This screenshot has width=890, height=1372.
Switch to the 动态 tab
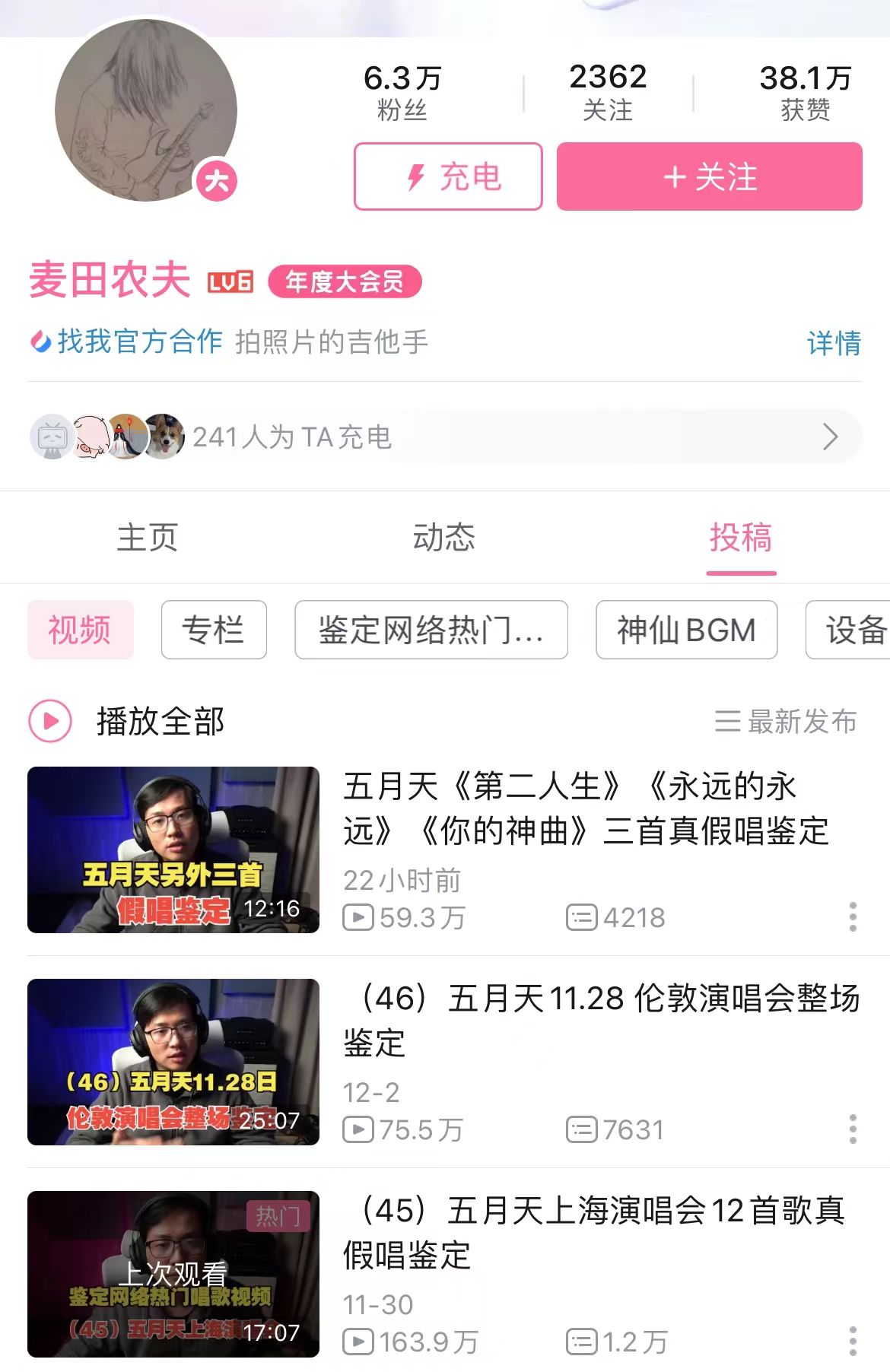(444, 538)
